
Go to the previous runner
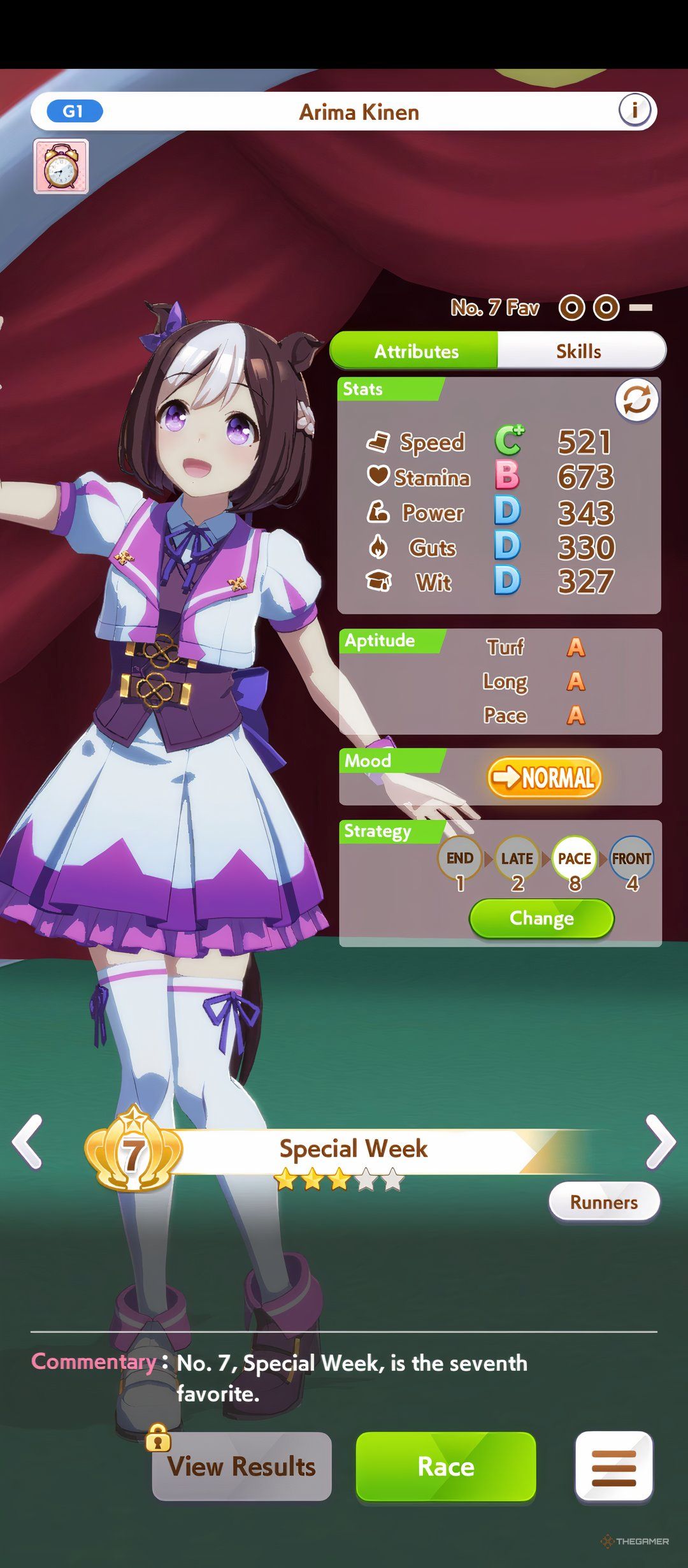tap(28, 1142)
